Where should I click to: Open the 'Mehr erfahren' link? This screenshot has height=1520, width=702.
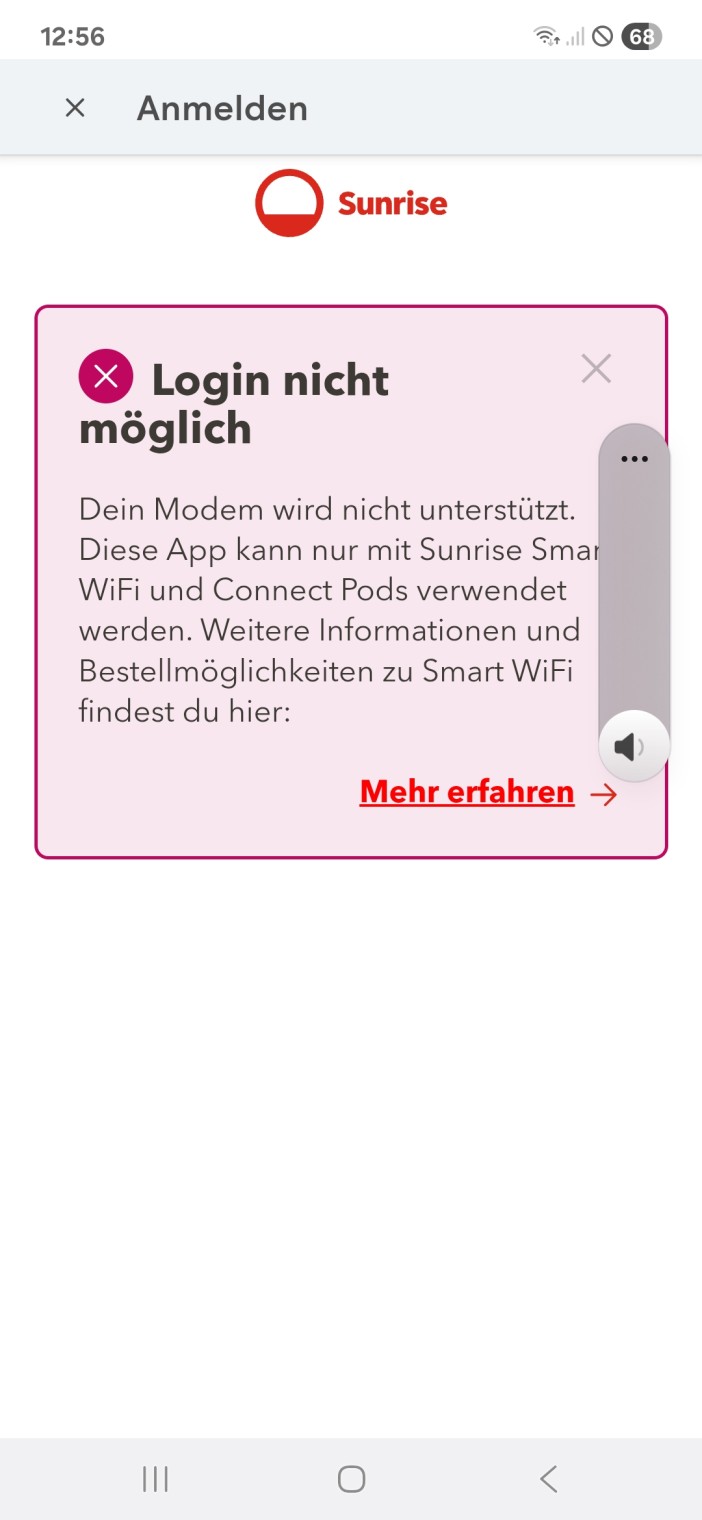pyautogui.click(x=467, y=793)
